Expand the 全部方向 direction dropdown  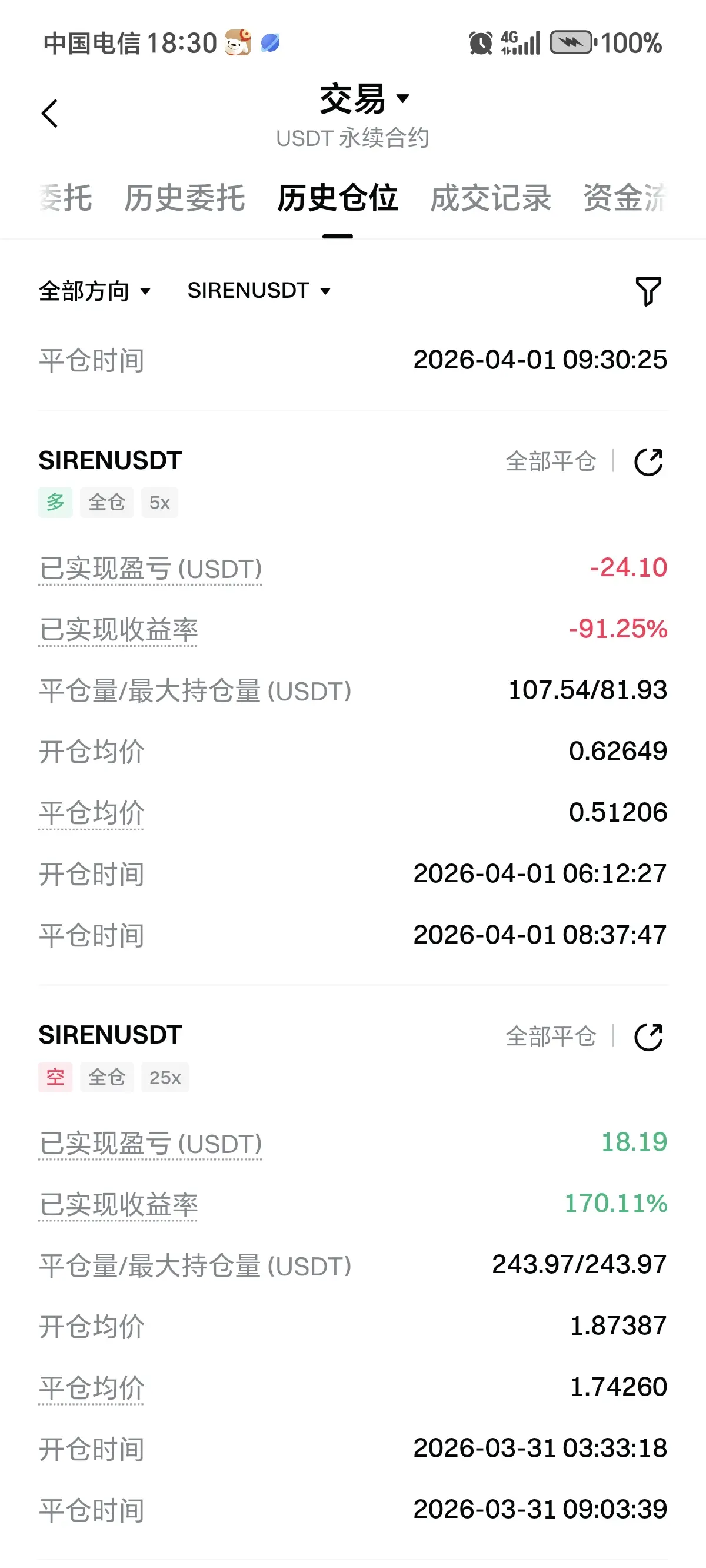(94, 291)
